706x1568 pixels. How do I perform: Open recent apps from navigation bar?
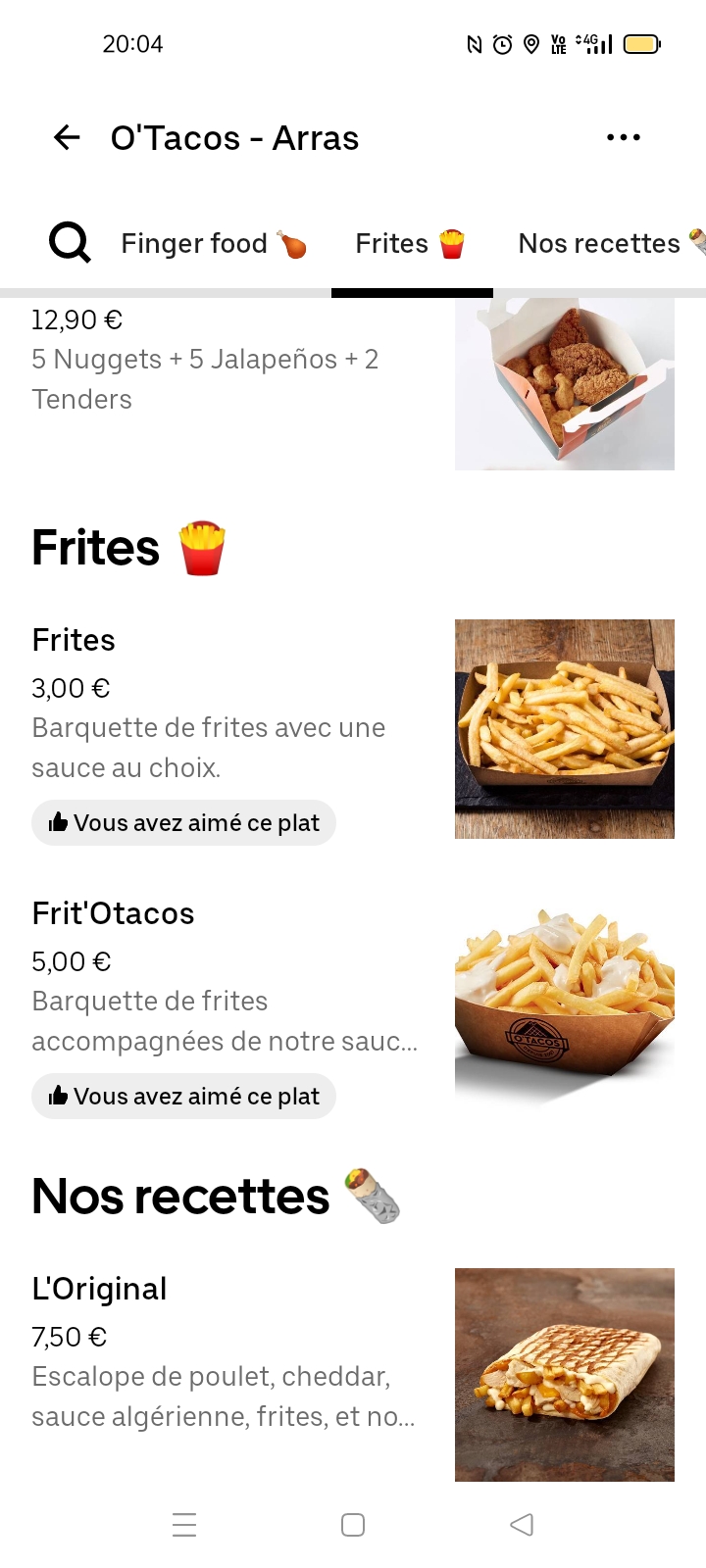pyautogui.click(x=184, y=1524)
